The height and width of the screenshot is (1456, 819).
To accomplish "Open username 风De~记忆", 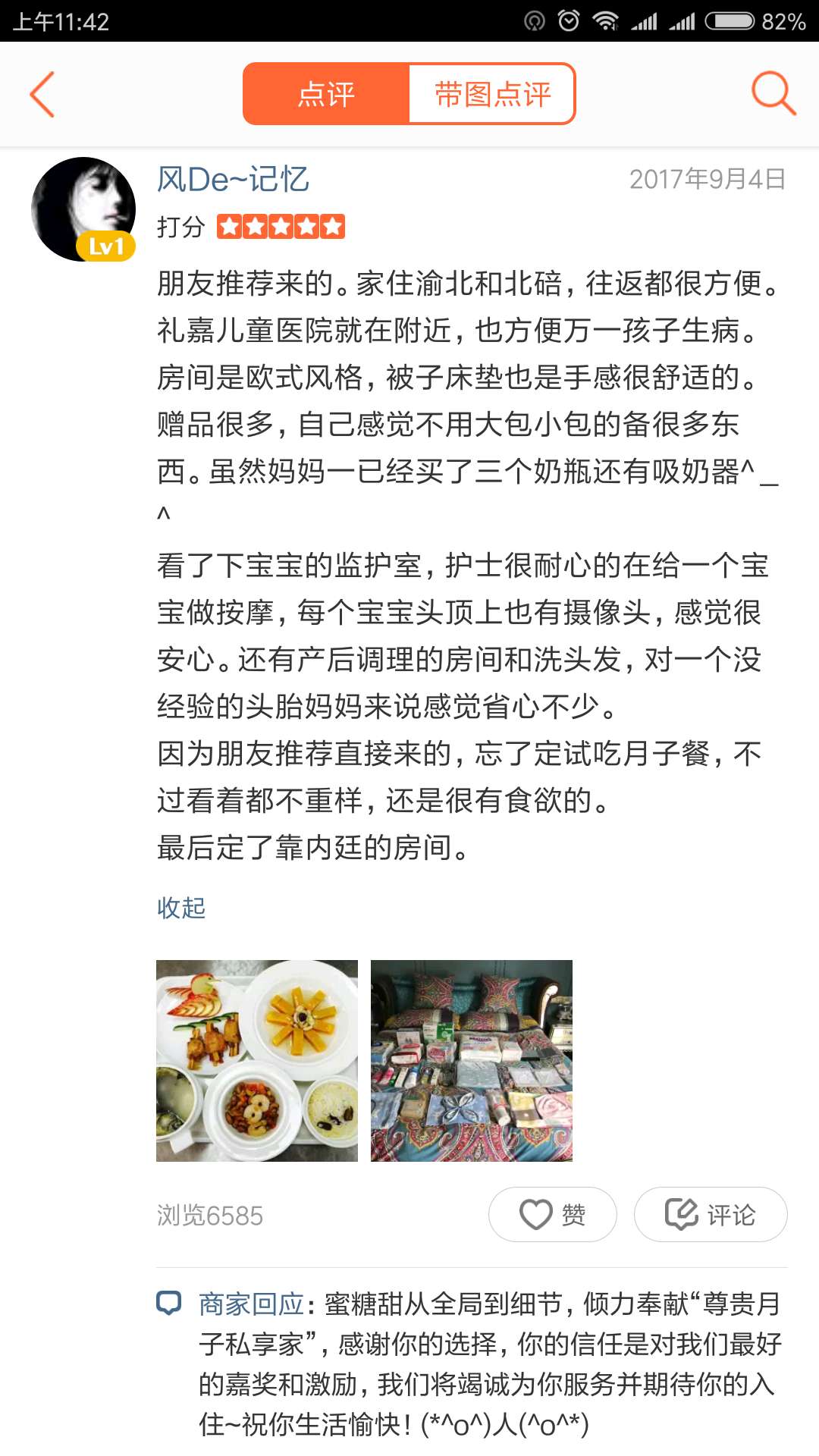I will click(233, 180).
